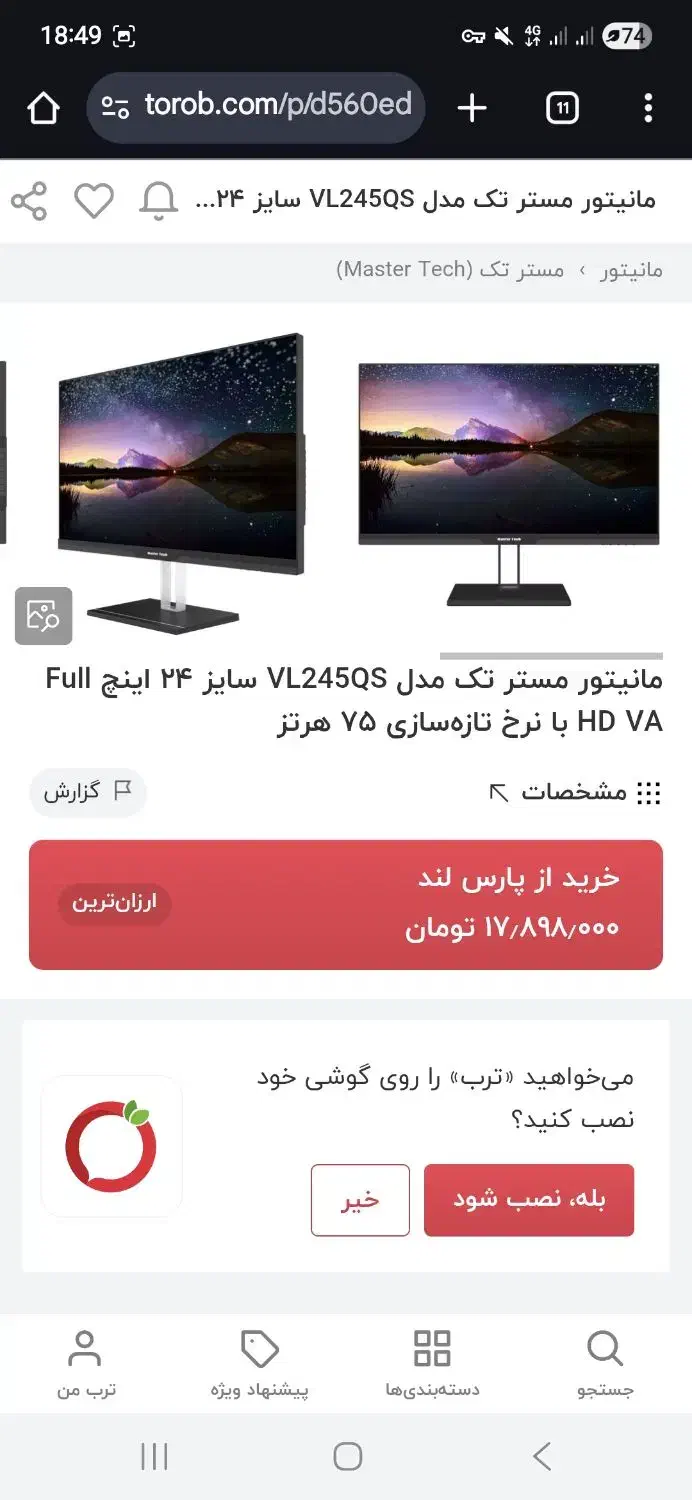The height and width of the screenshot is (1500, 692).
Task: Open a new browser tab
Action: [471, 108]
